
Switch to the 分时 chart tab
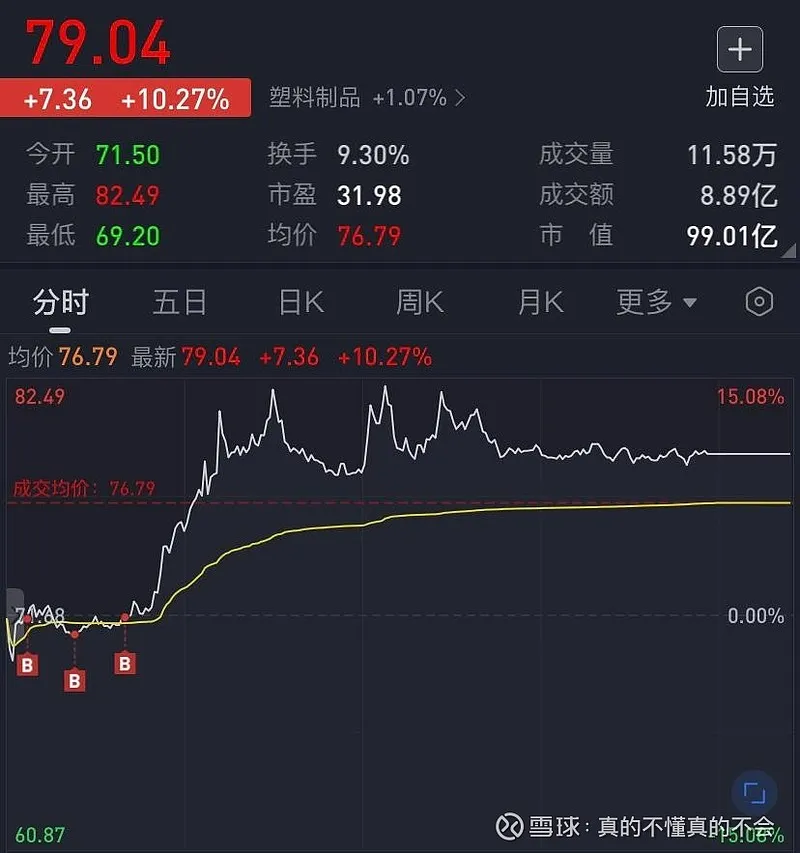point(61,302)
